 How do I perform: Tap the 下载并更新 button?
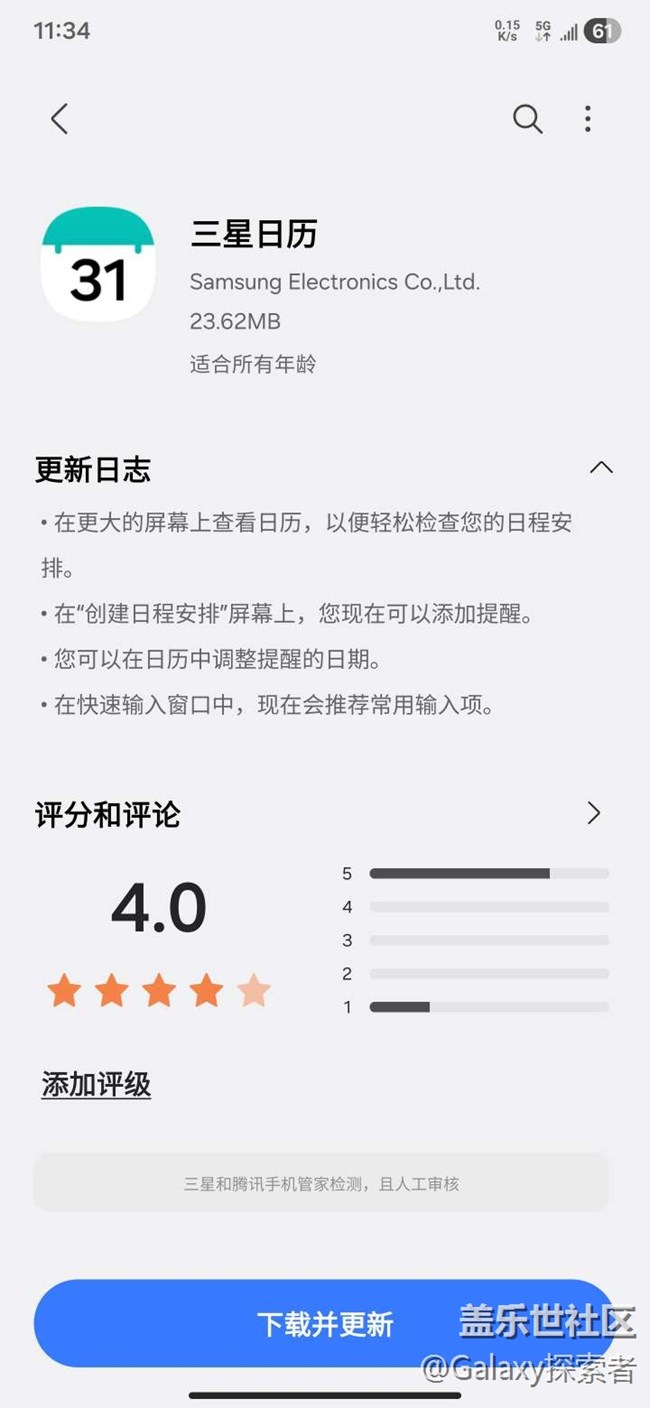tap(325, 1323)
